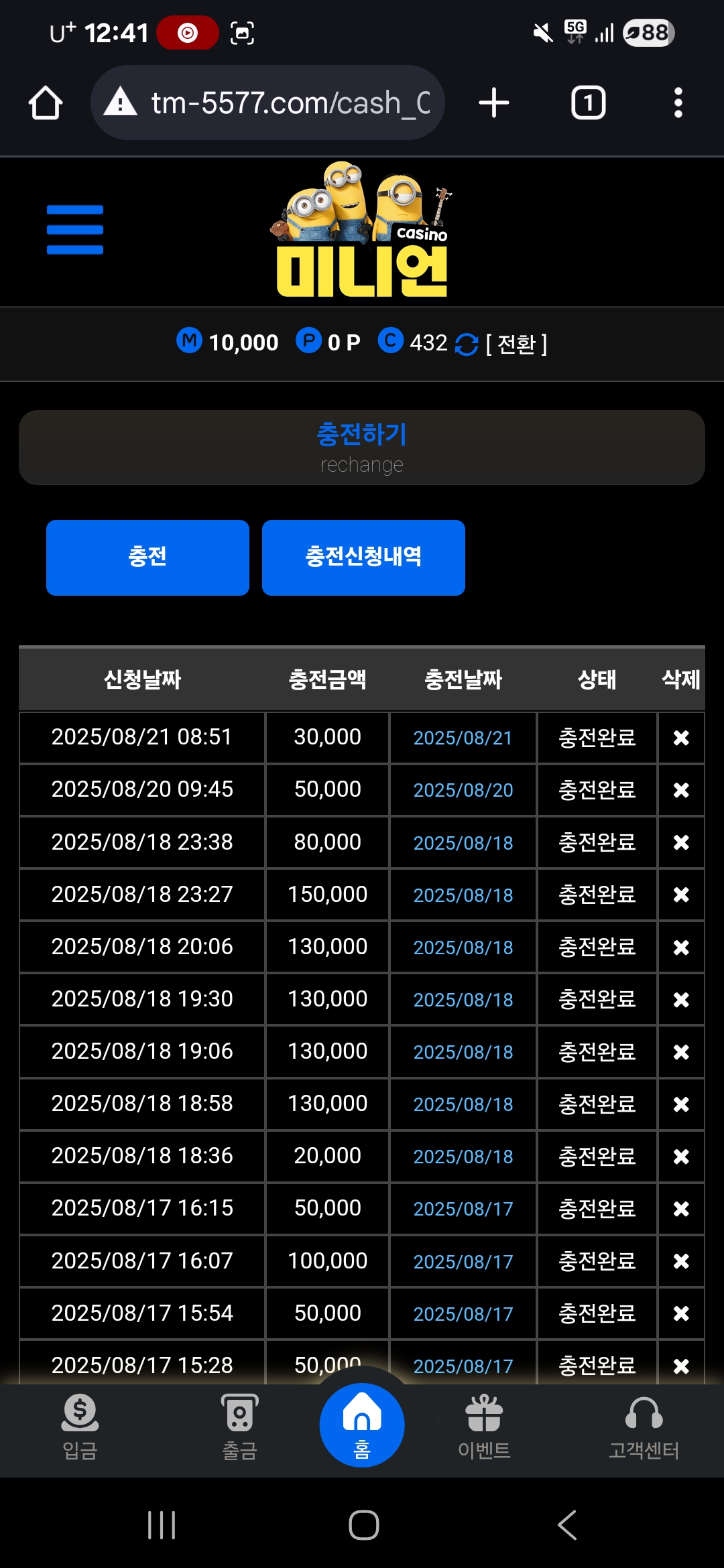This screenshot has width=724, height=1568.
Task: Tap the system back button
Action: click(x=567, y=1526)
